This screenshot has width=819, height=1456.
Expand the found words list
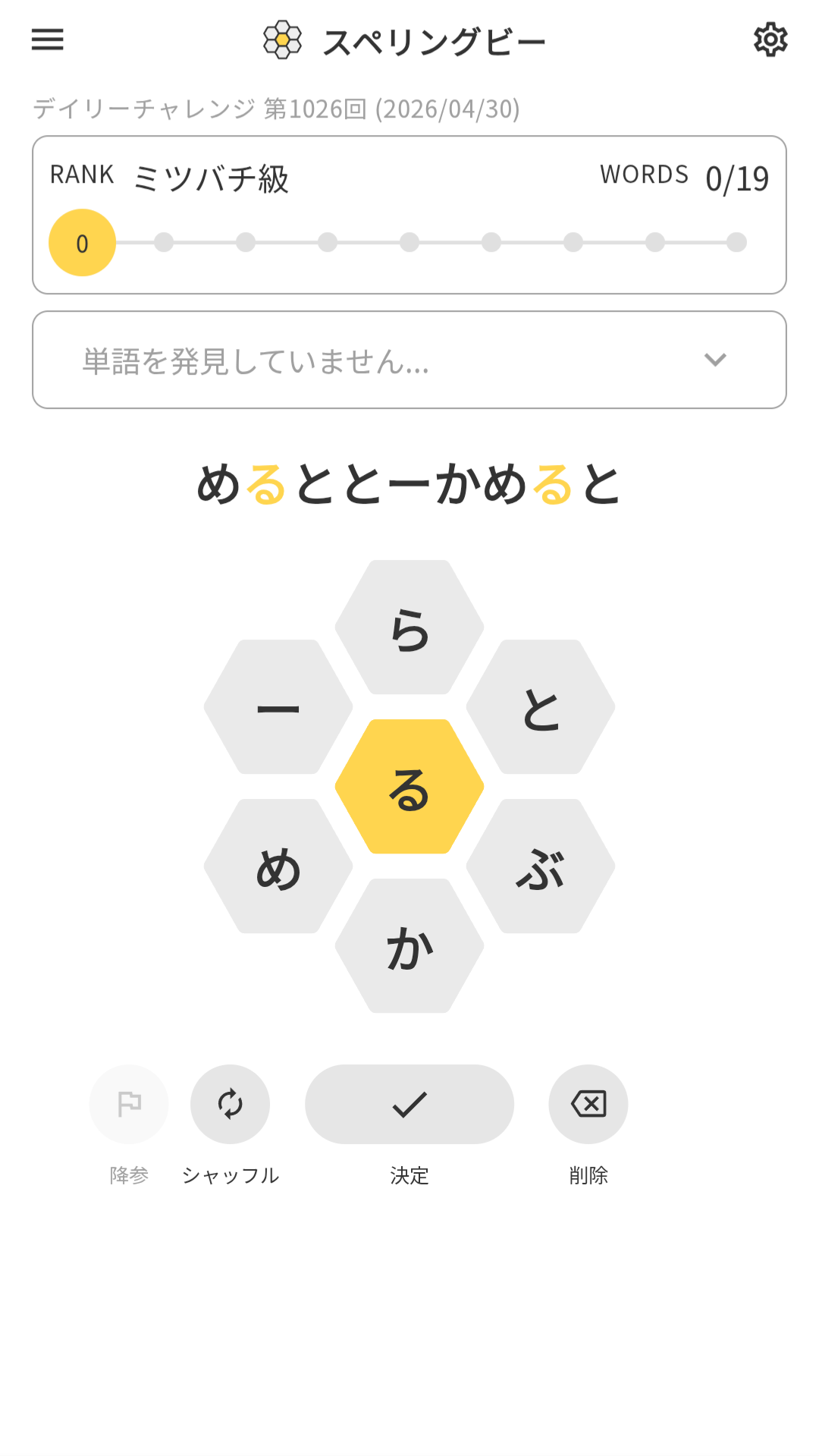coord(714,360)
